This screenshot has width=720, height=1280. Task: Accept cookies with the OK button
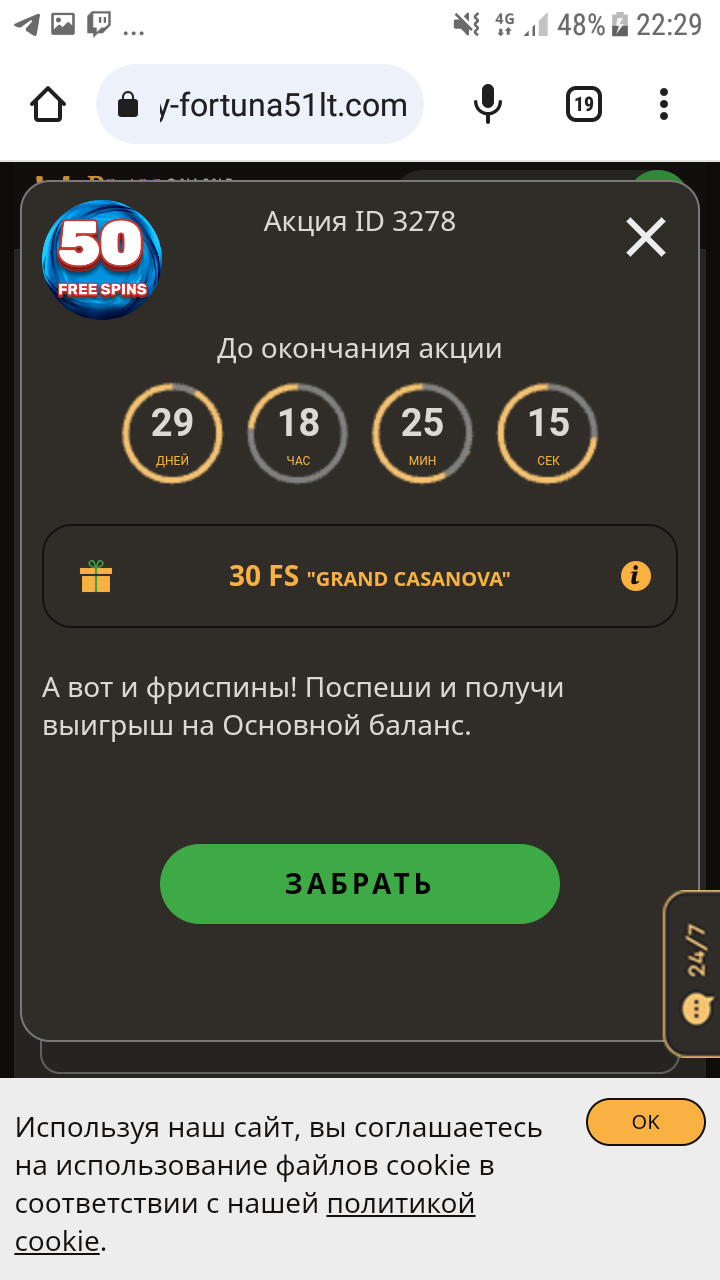(x=645, y=1121)
